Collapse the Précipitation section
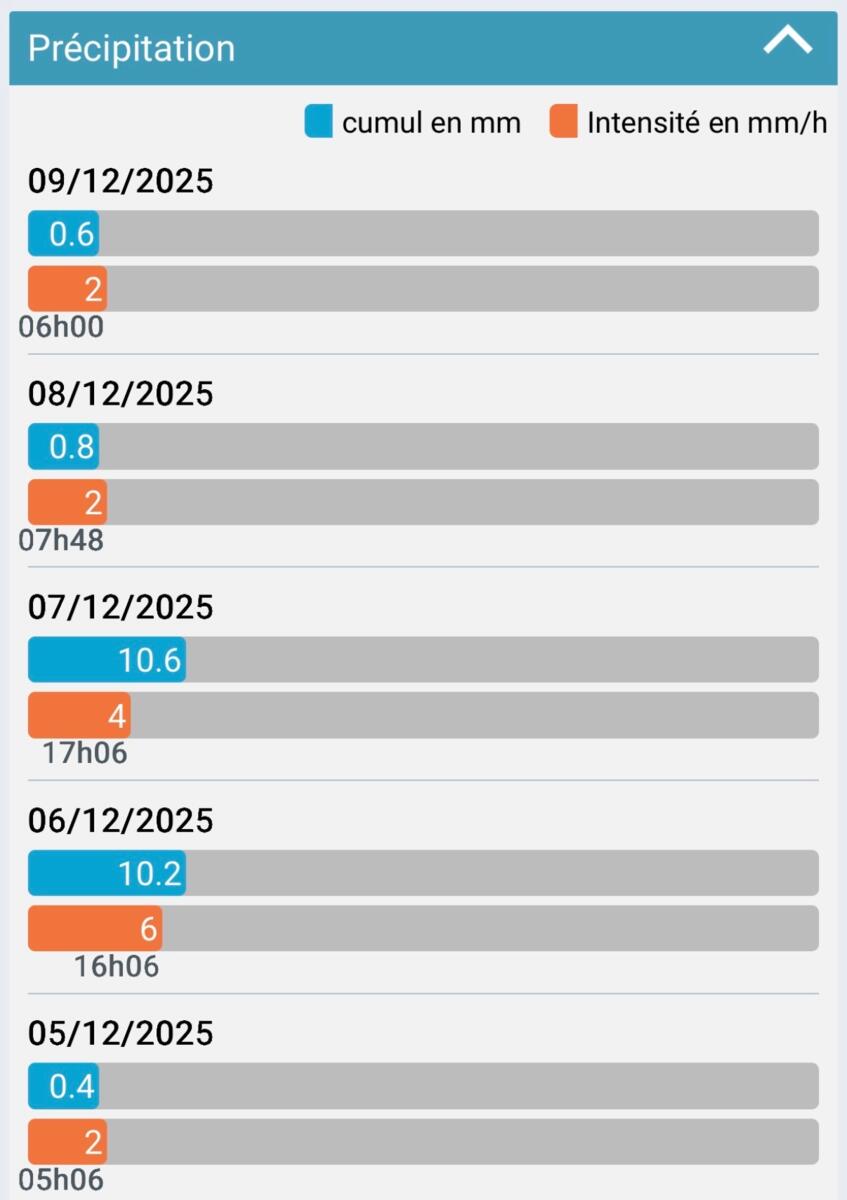 tap(787, 43)
